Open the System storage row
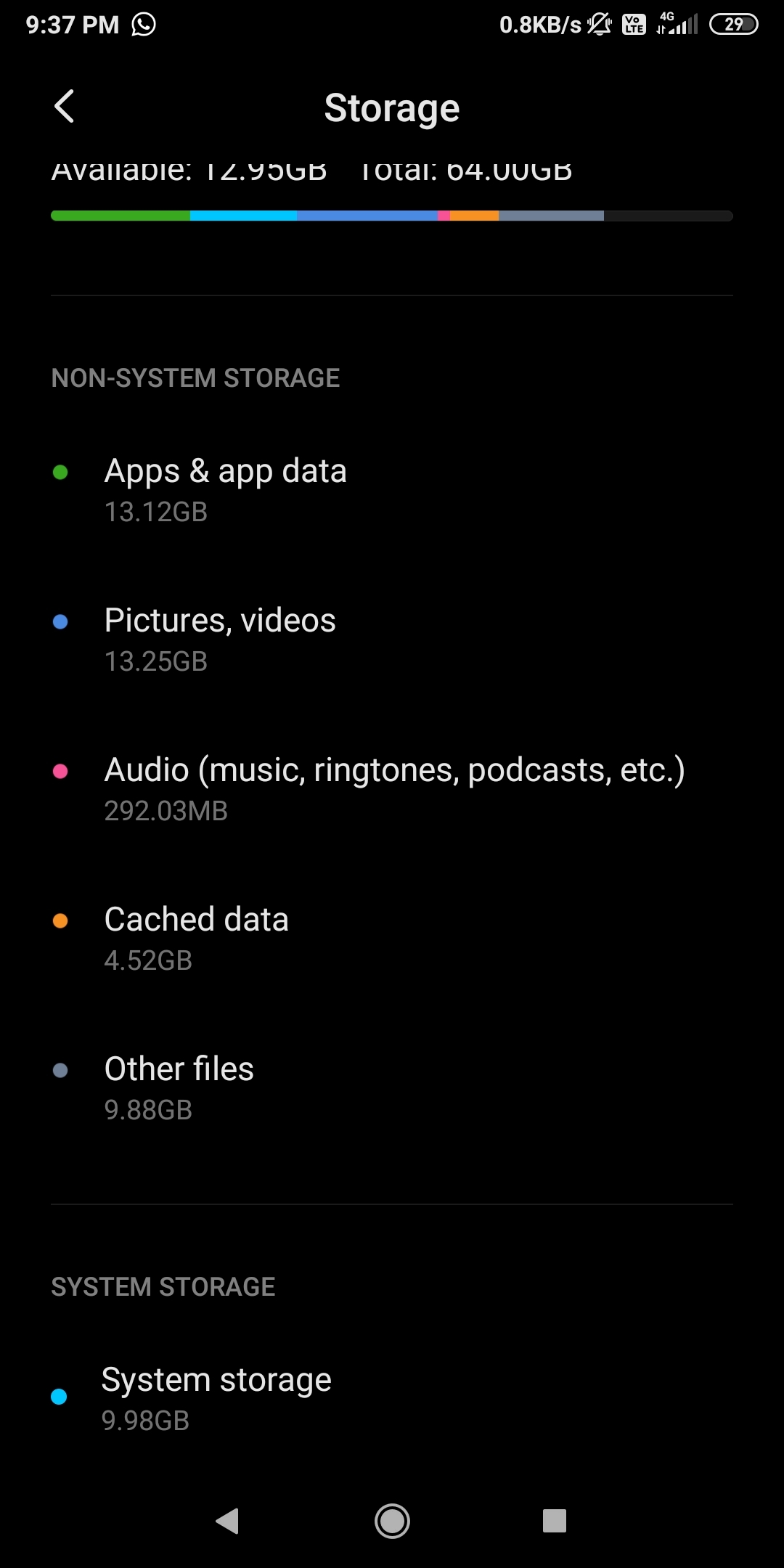The image size is (784, 1568). [392, 1398]
